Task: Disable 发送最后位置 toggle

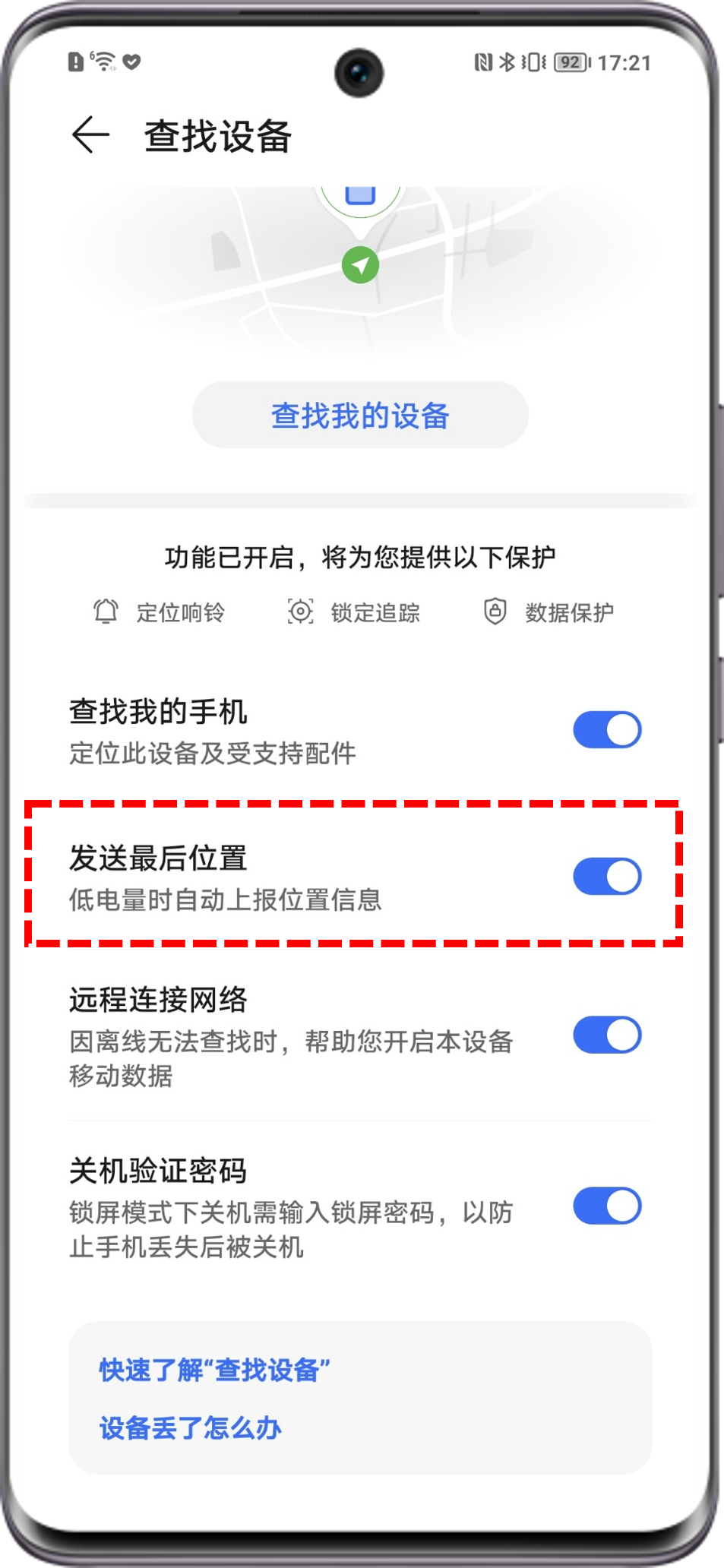Action: click(x=606, y=877)
